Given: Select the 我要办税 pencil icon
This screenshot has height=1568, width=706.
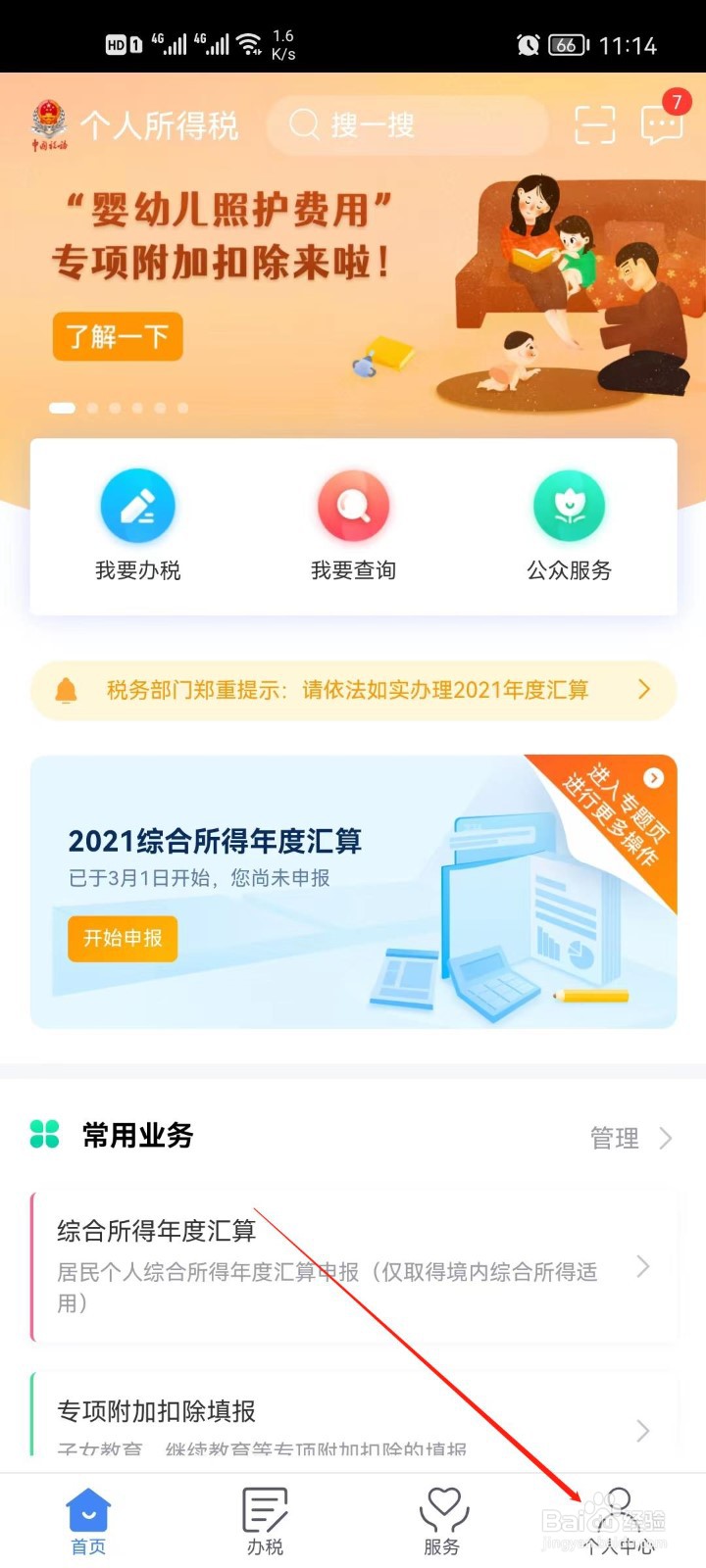Looking at the screenshot, I should point(137,506).
